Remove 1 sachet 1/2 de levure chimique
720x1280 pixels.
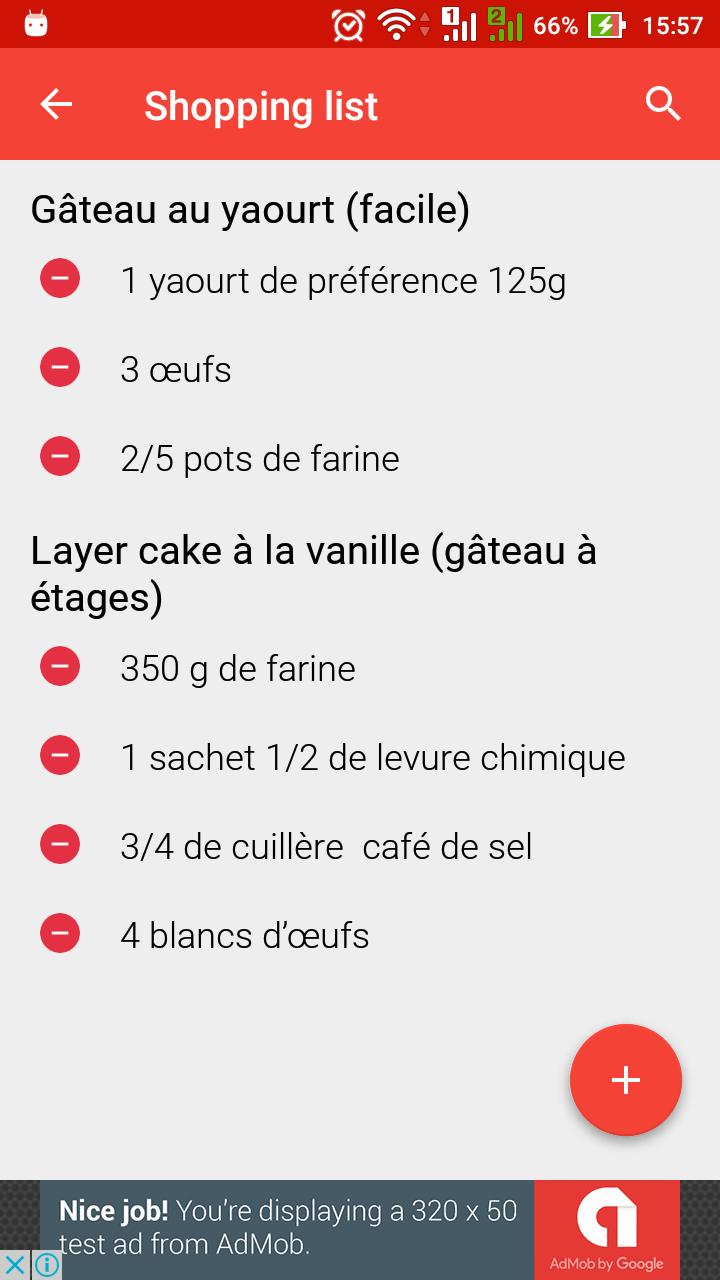(x=60, y=755)
